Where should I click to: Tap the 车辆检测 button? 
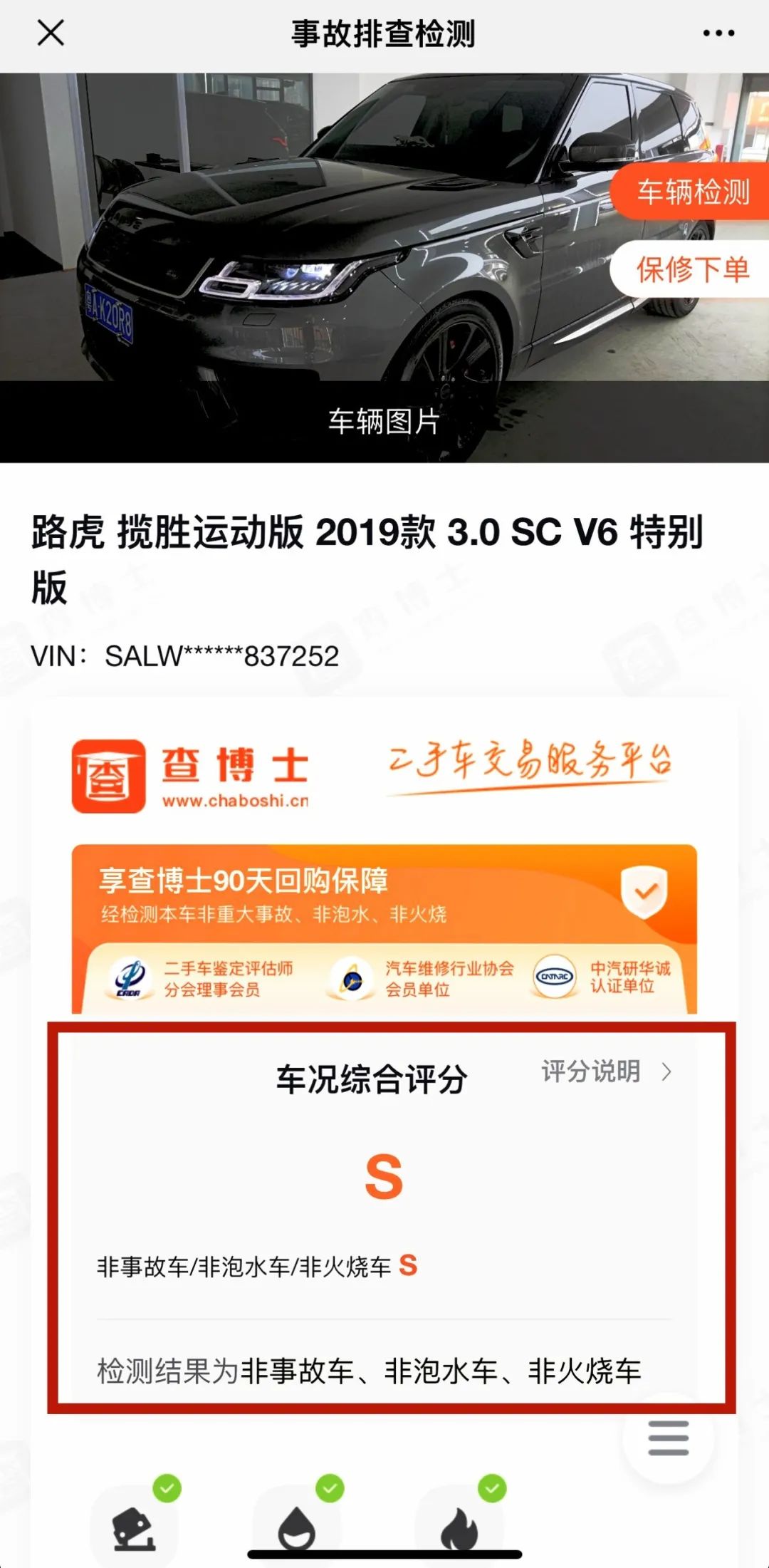[692, 192]
